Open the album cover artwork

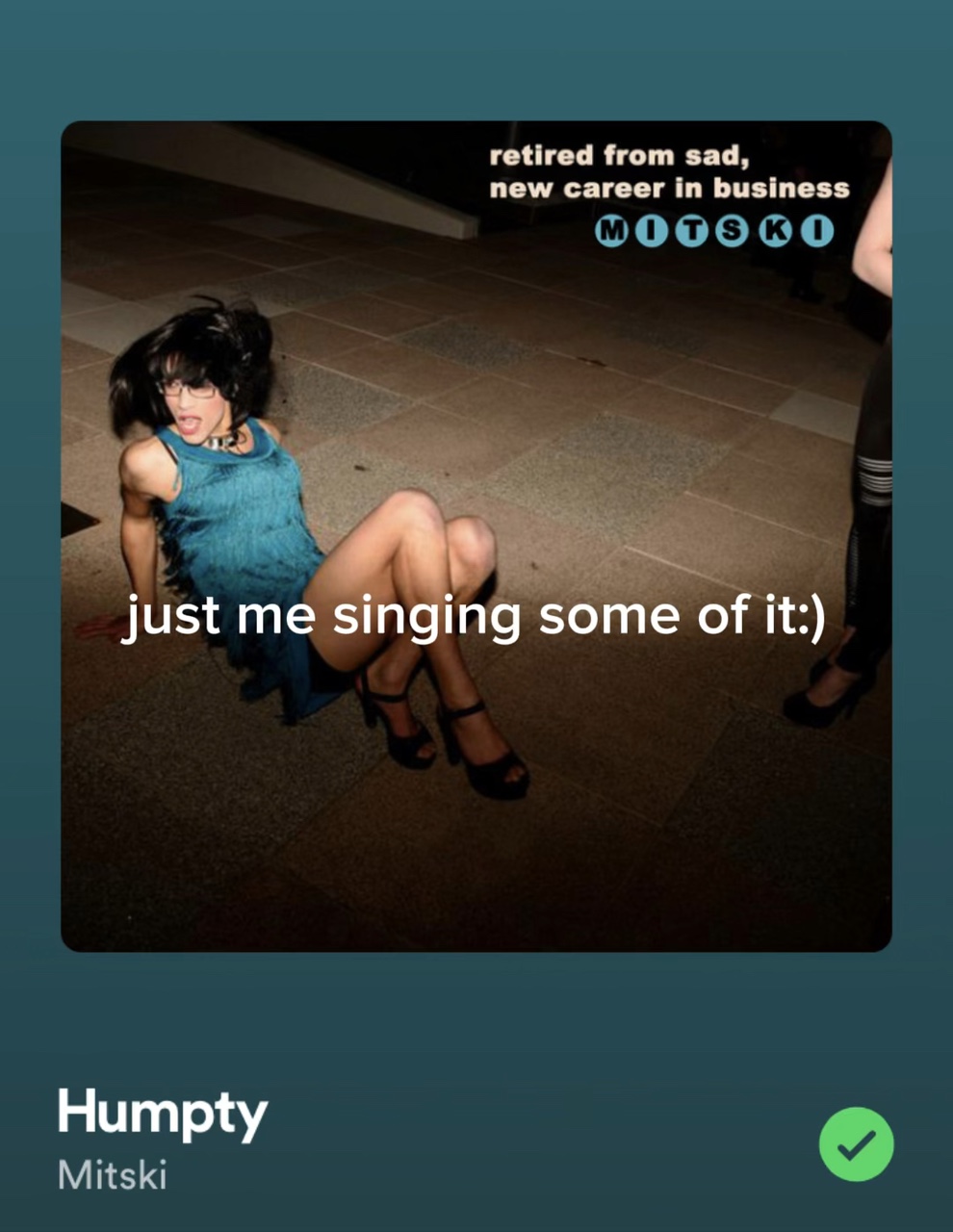pyautogui.click(x=477, y=535)
